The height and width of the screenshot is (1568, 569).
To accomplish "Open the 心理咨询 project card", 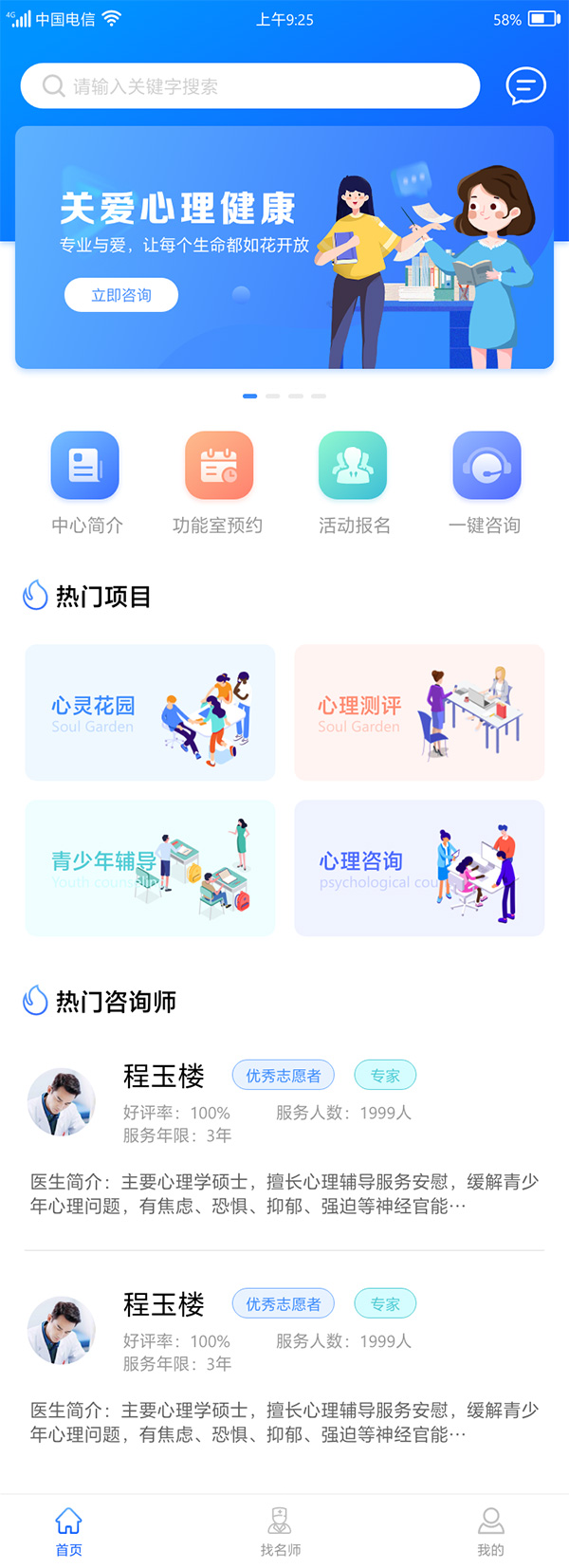I will point(419,868).
